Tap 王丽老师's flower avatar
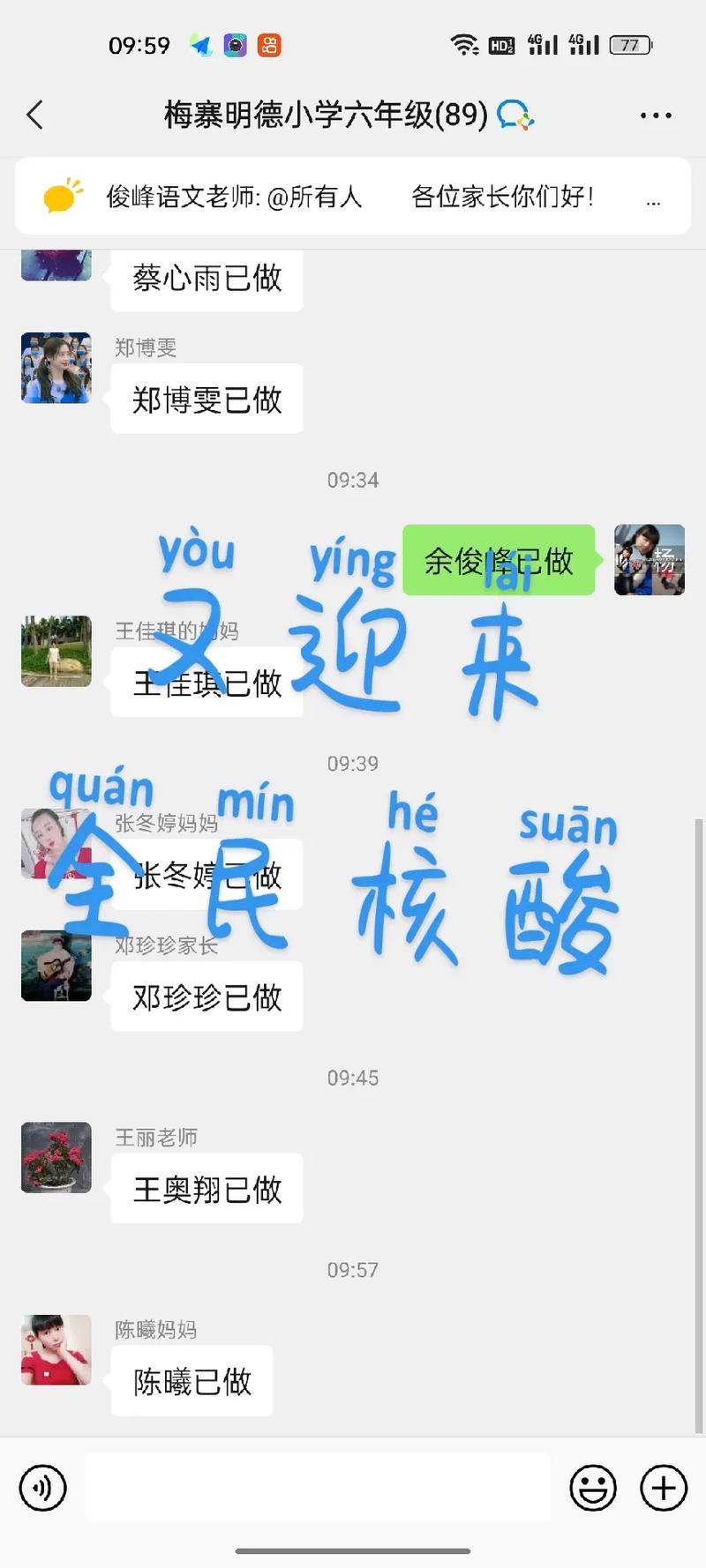The image size is (706, 1568). click(56, 1158)
